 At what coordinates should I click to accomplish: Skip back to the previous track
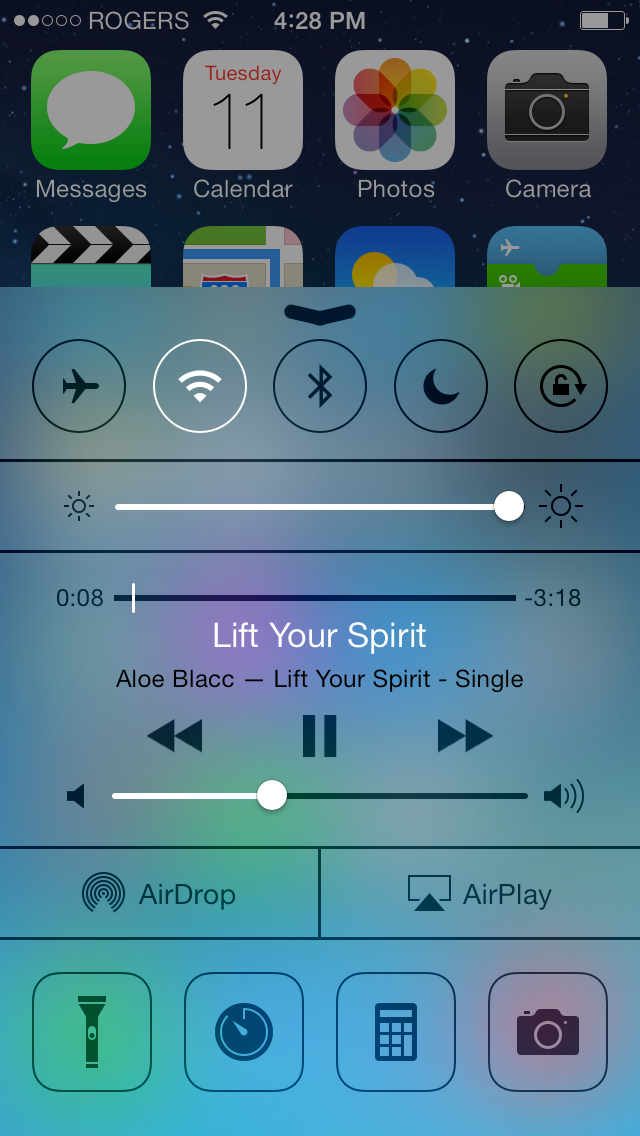point(175,736)
